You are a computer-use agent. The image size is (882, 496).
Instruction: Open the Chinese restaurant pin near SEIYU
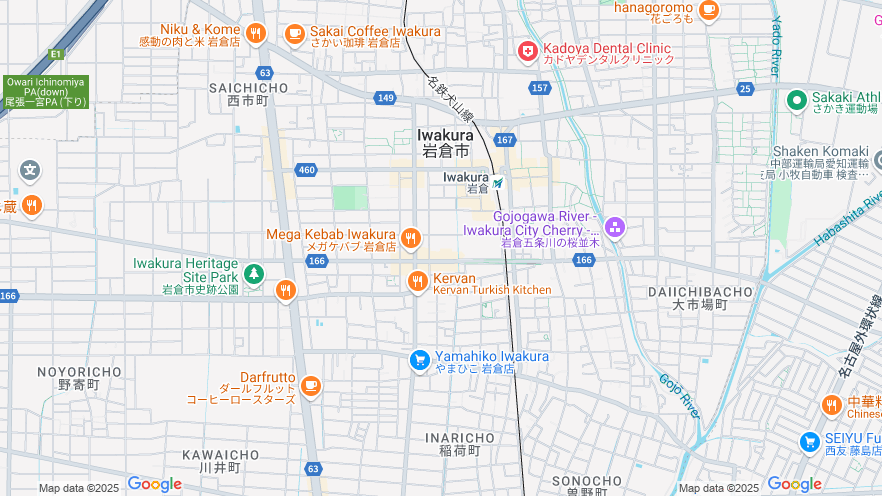[x=832, y=405]
